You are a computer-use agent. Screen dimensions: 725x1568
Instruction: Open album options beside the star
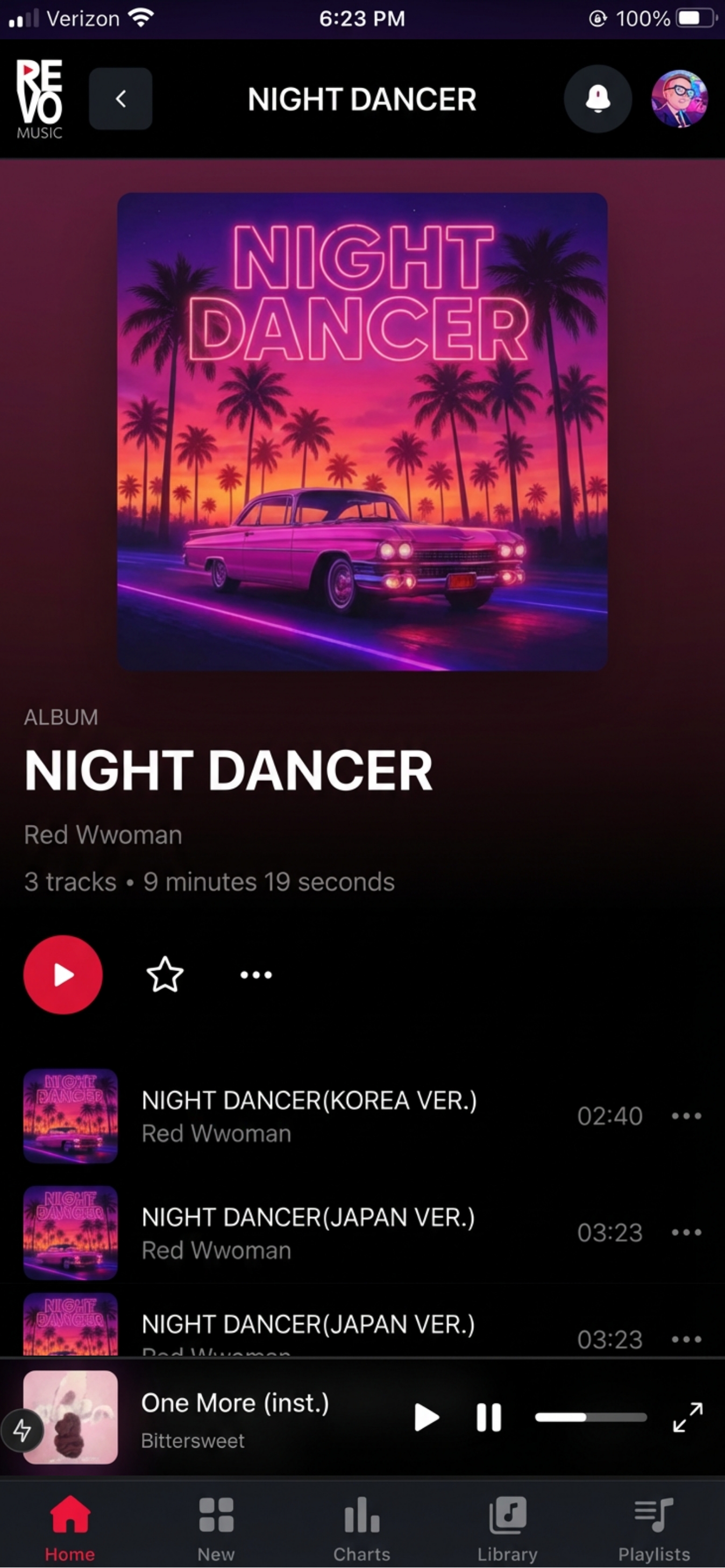pos(255,974)
